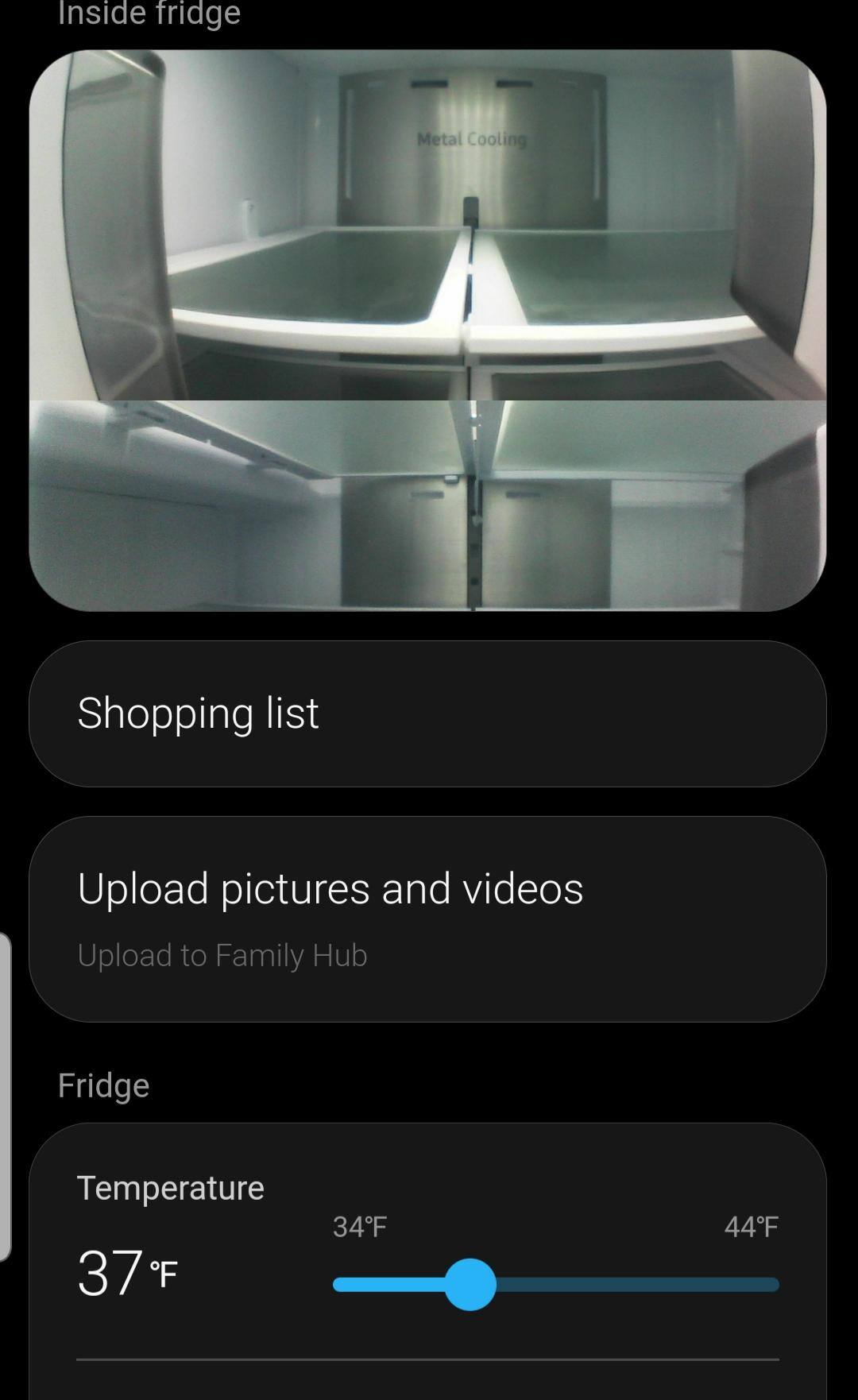
Task: Open Upload pictures and videos
Action: (427, 918)
